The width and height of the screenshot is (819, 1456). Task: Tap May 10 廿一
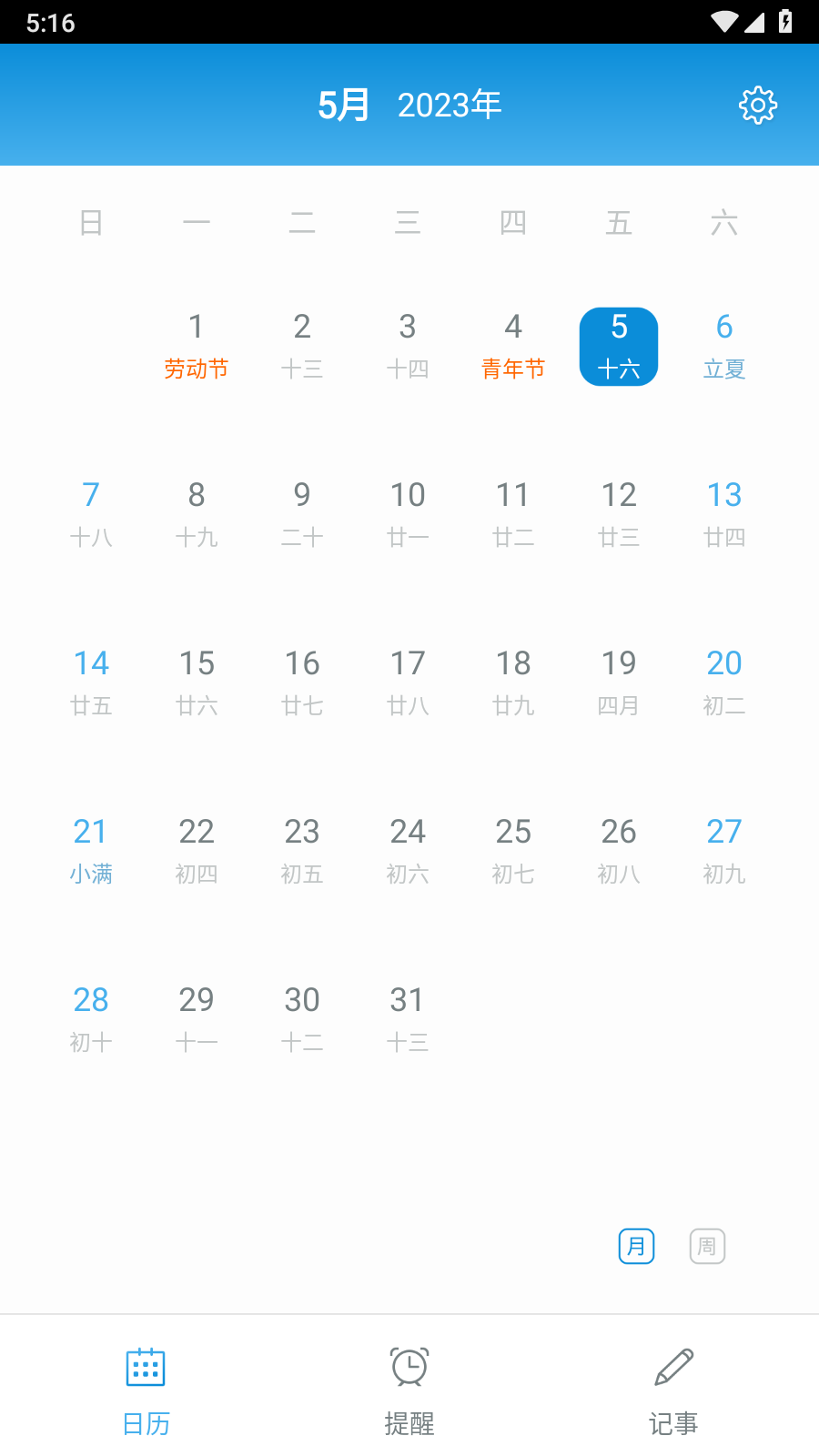408,514
